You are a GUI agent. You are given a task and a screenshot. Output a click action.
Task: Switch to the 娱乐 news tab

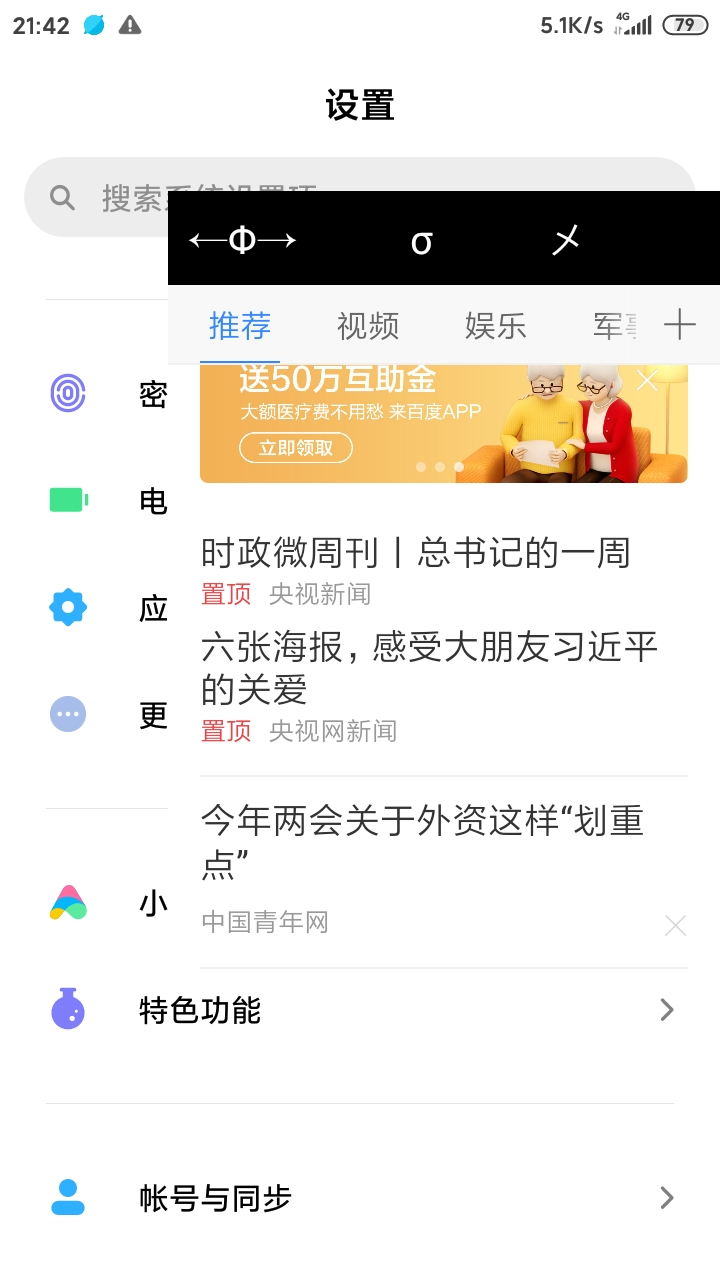(x=496, y=326)
